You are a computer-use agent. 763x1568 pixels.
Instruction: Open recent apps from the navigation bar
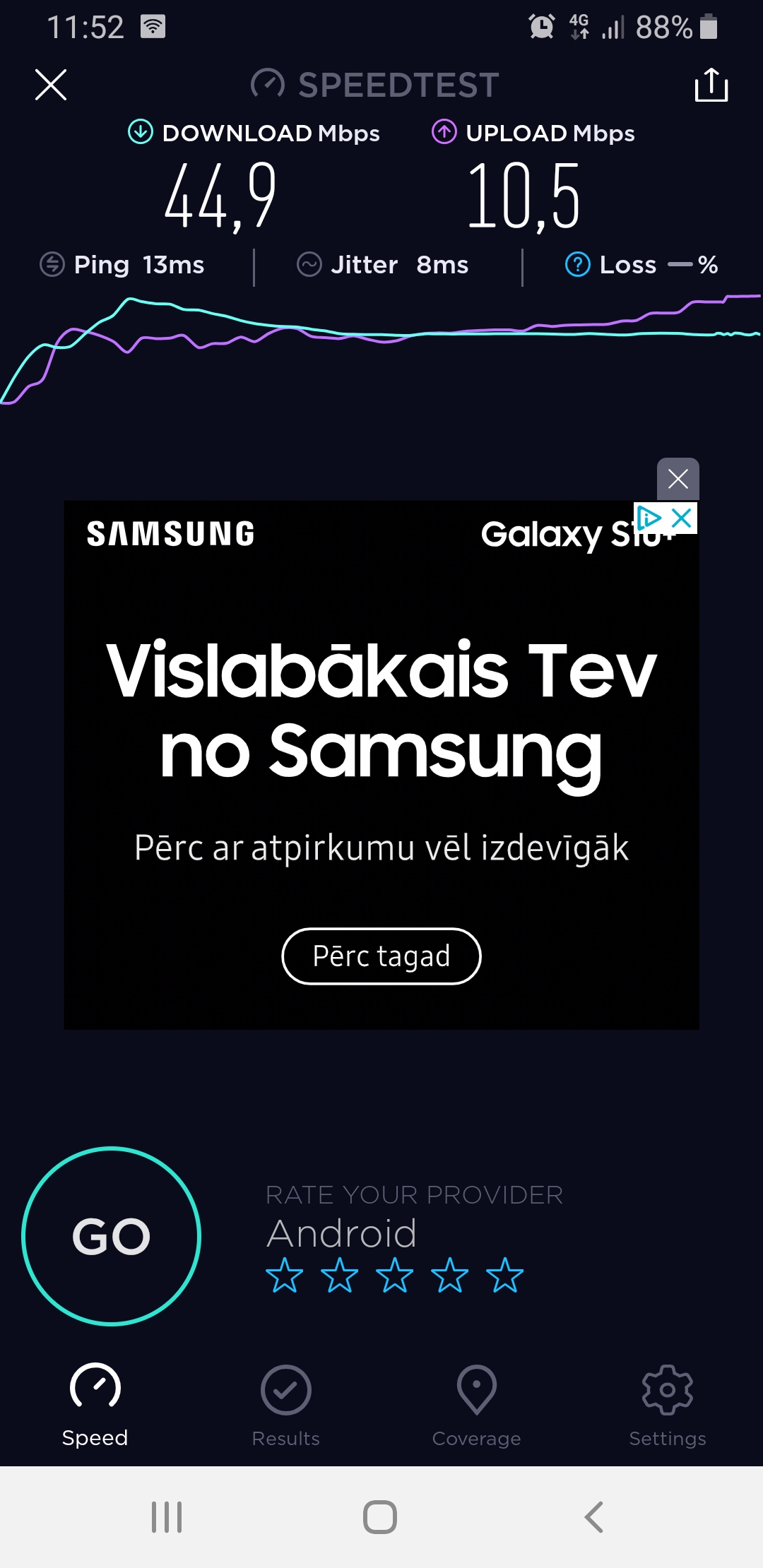[167, 1516]
